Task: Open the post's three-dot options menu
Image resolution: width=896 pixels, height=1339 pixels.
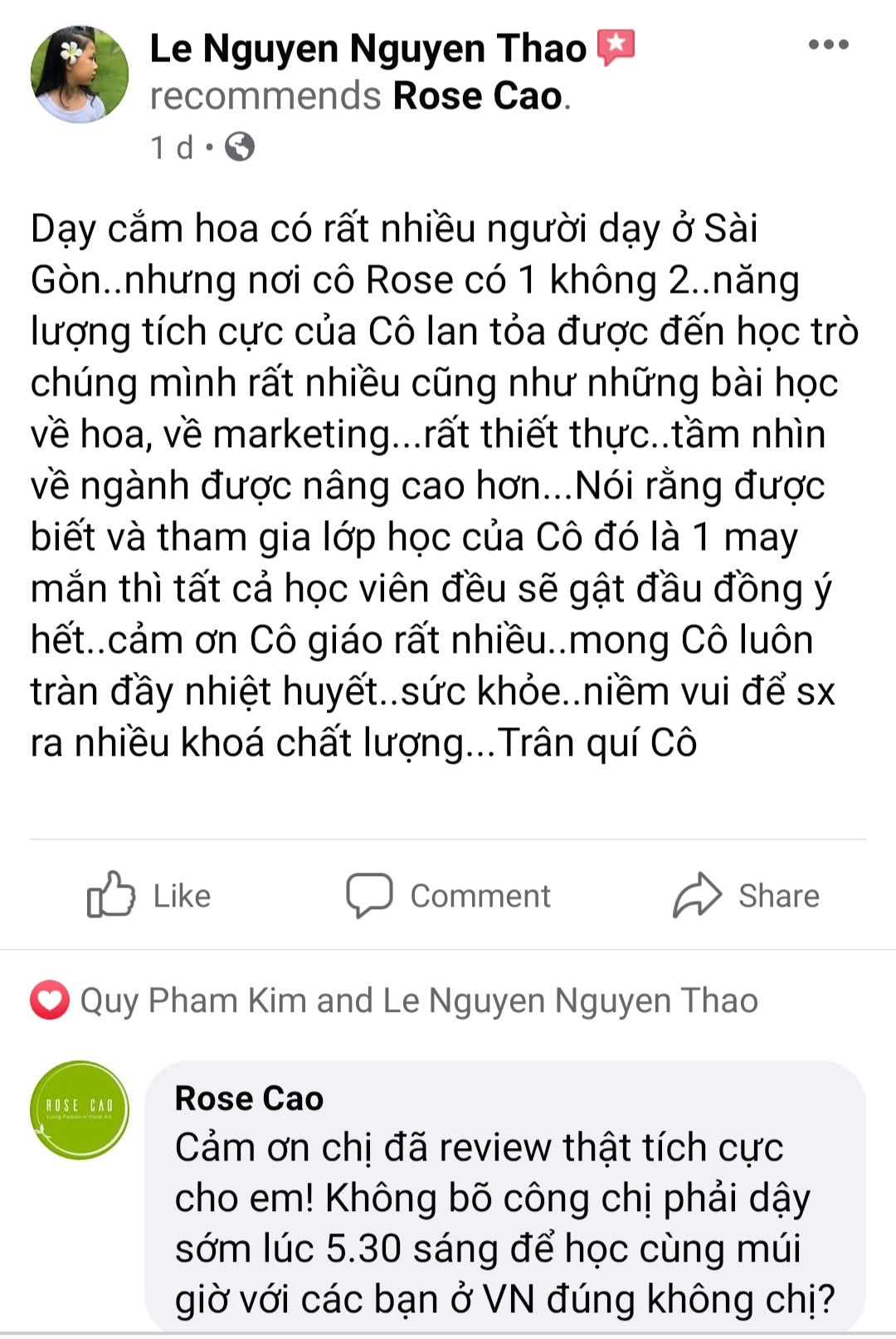Action: point(828,45)
